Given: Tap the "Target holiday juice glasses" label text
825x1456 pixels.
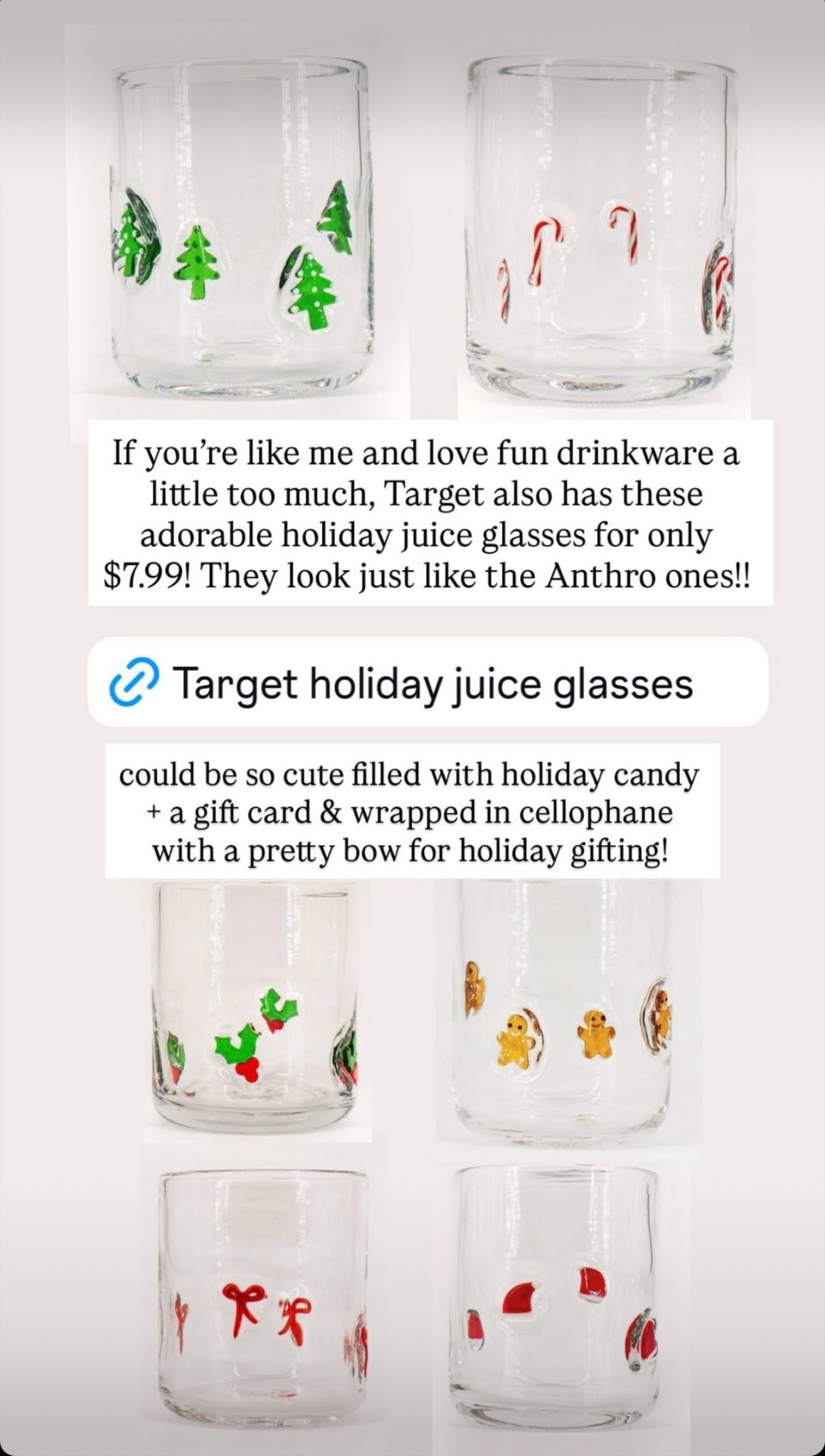Looking at the screenshot, I should click(435, 683).
